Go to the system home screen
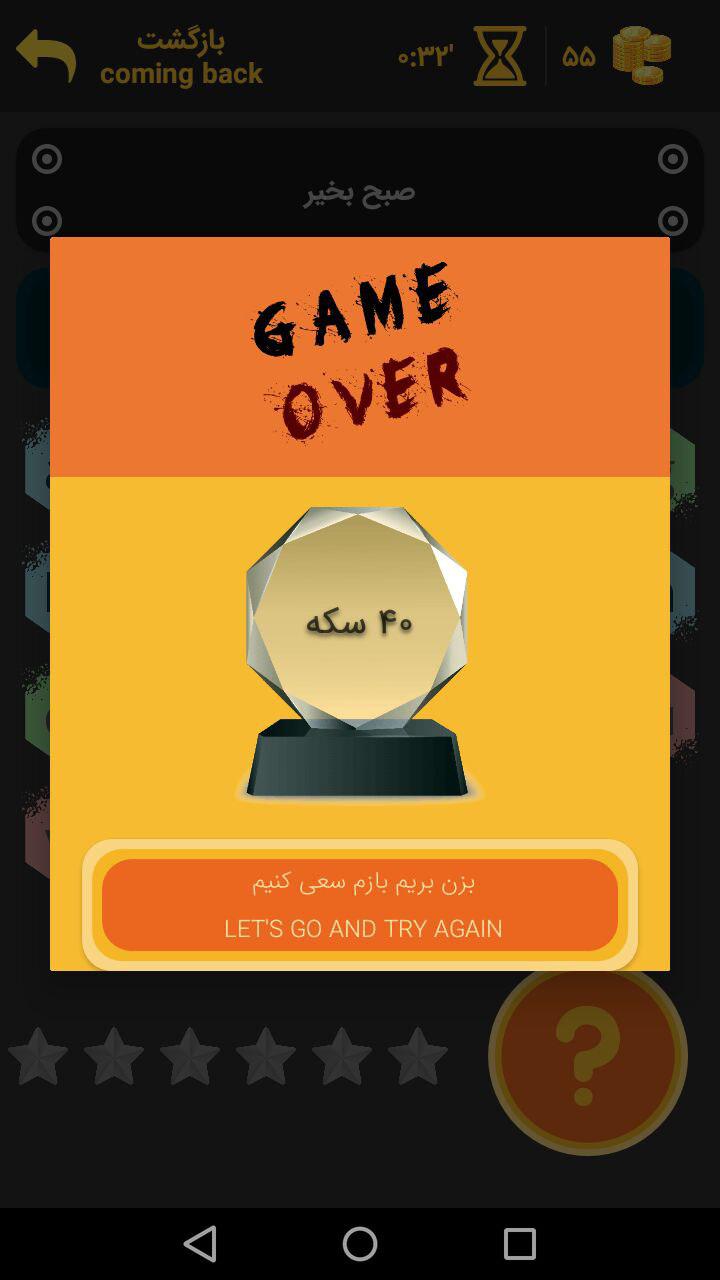This screenshot has width=720, height=1280. click(x=360, y=1244)
